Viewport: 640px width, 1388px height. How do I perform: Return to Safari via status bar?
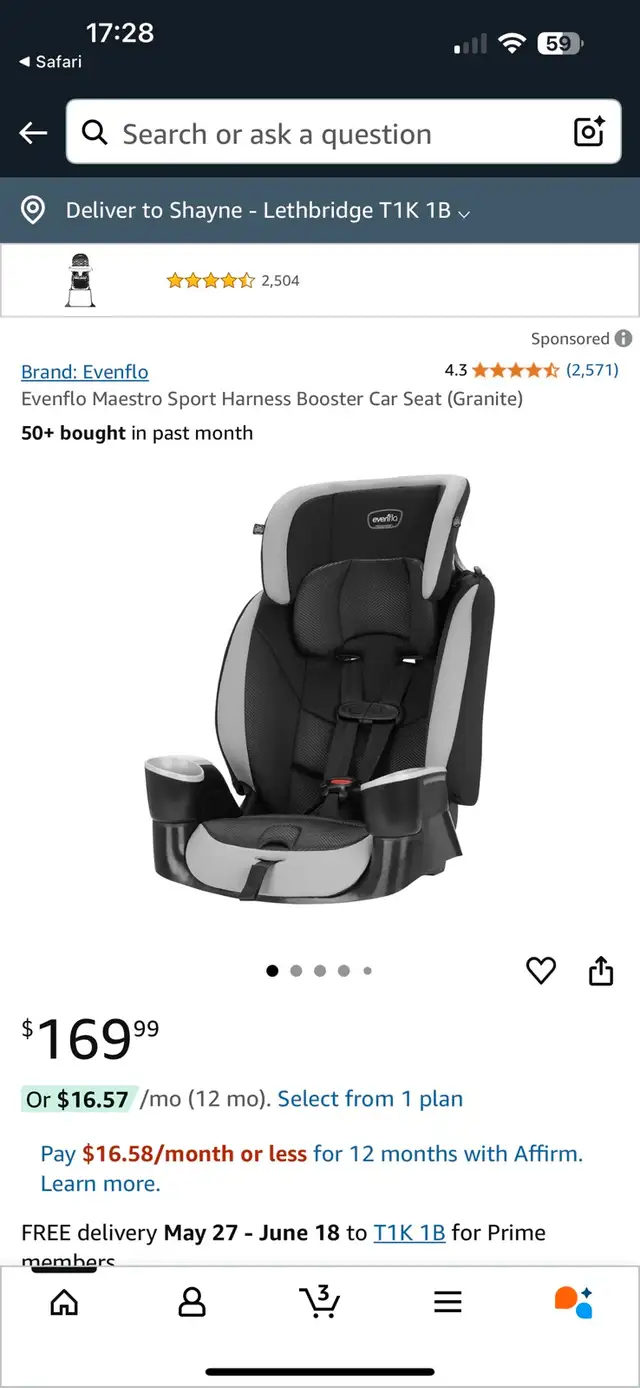click(x=51, y=62)
